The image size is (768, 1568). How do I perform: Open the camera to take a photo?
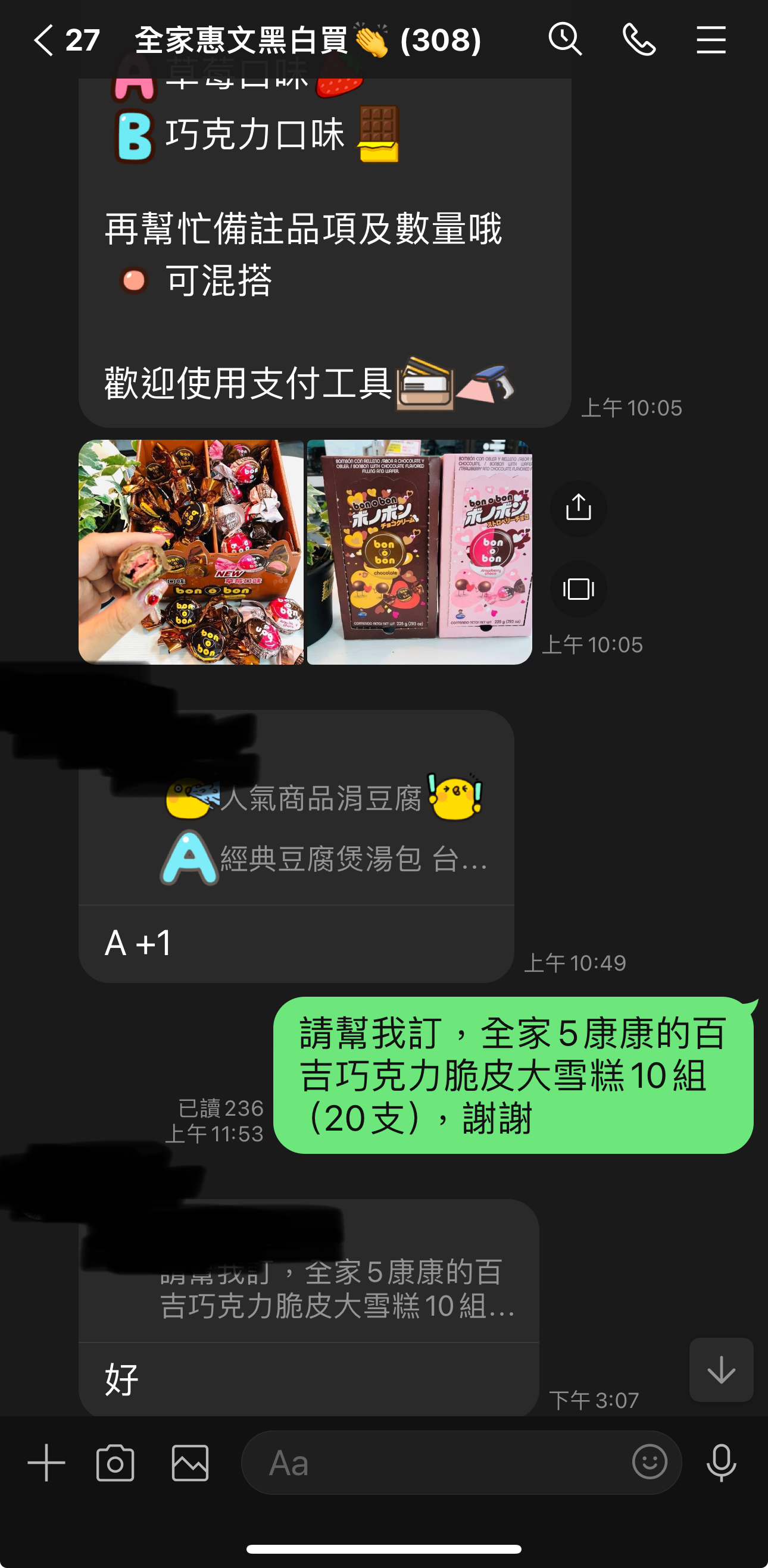[115, 1462]
